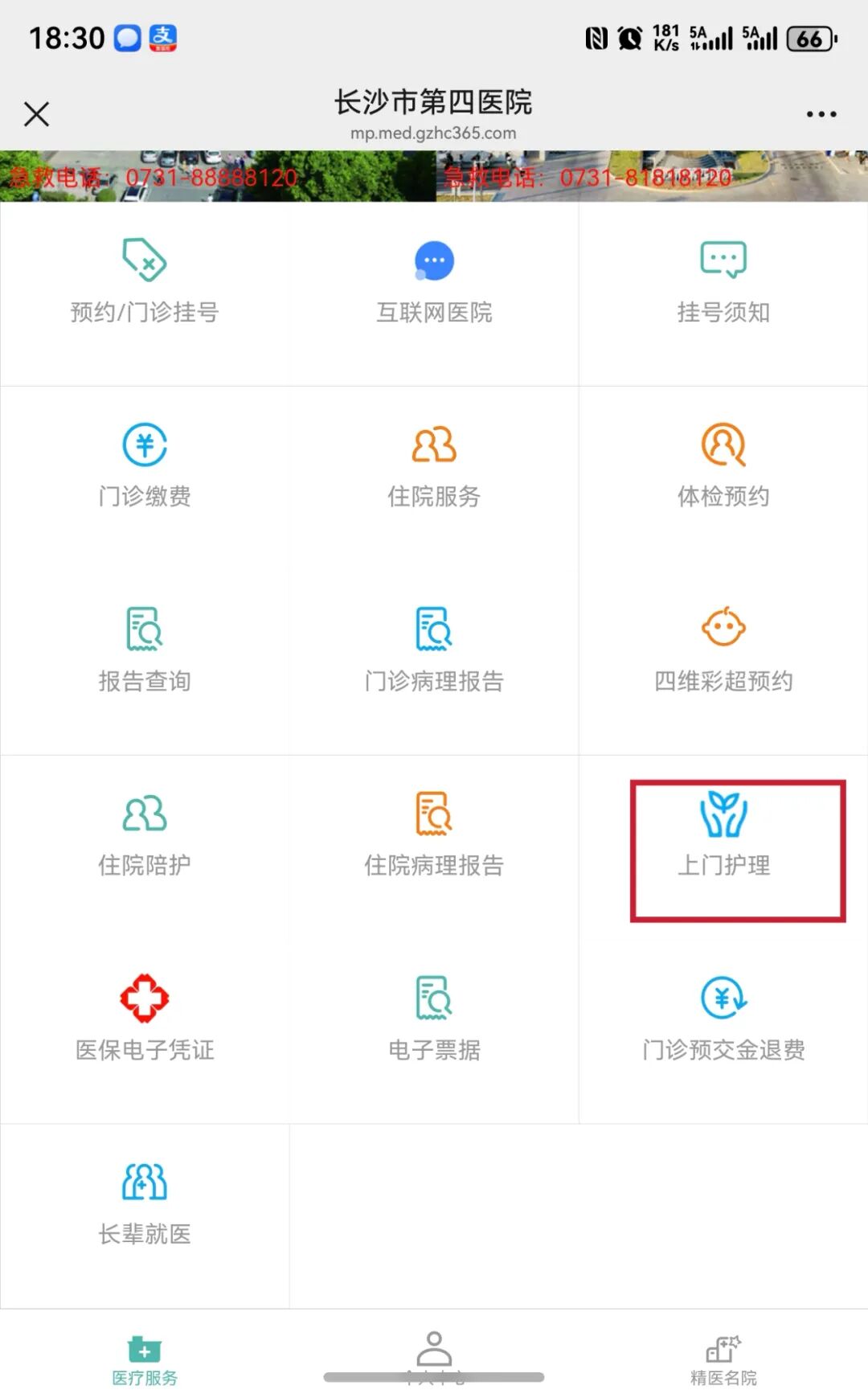The width and height of the screenshot is (868, 1394).
Task: Book 四维彩超预约
Action: 723,651
